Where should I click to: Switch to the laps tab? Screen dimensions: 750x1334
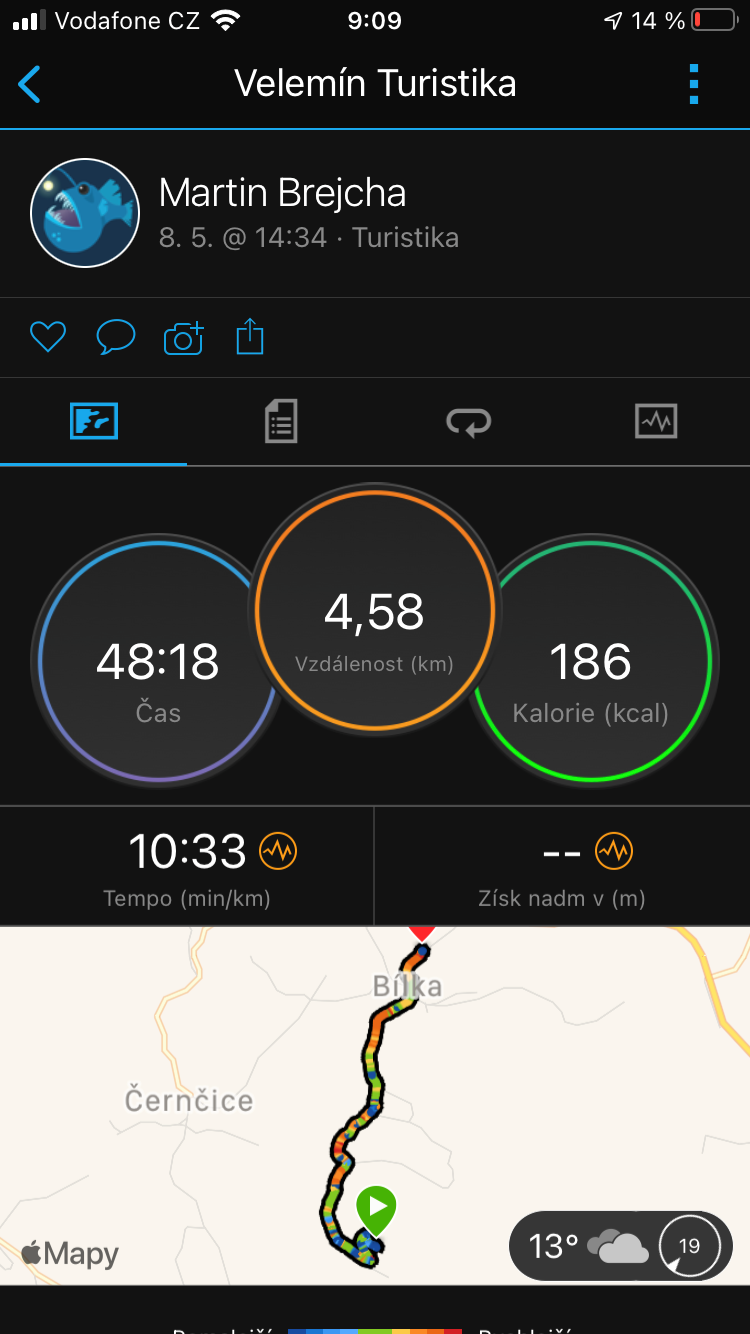click(469, 422)
